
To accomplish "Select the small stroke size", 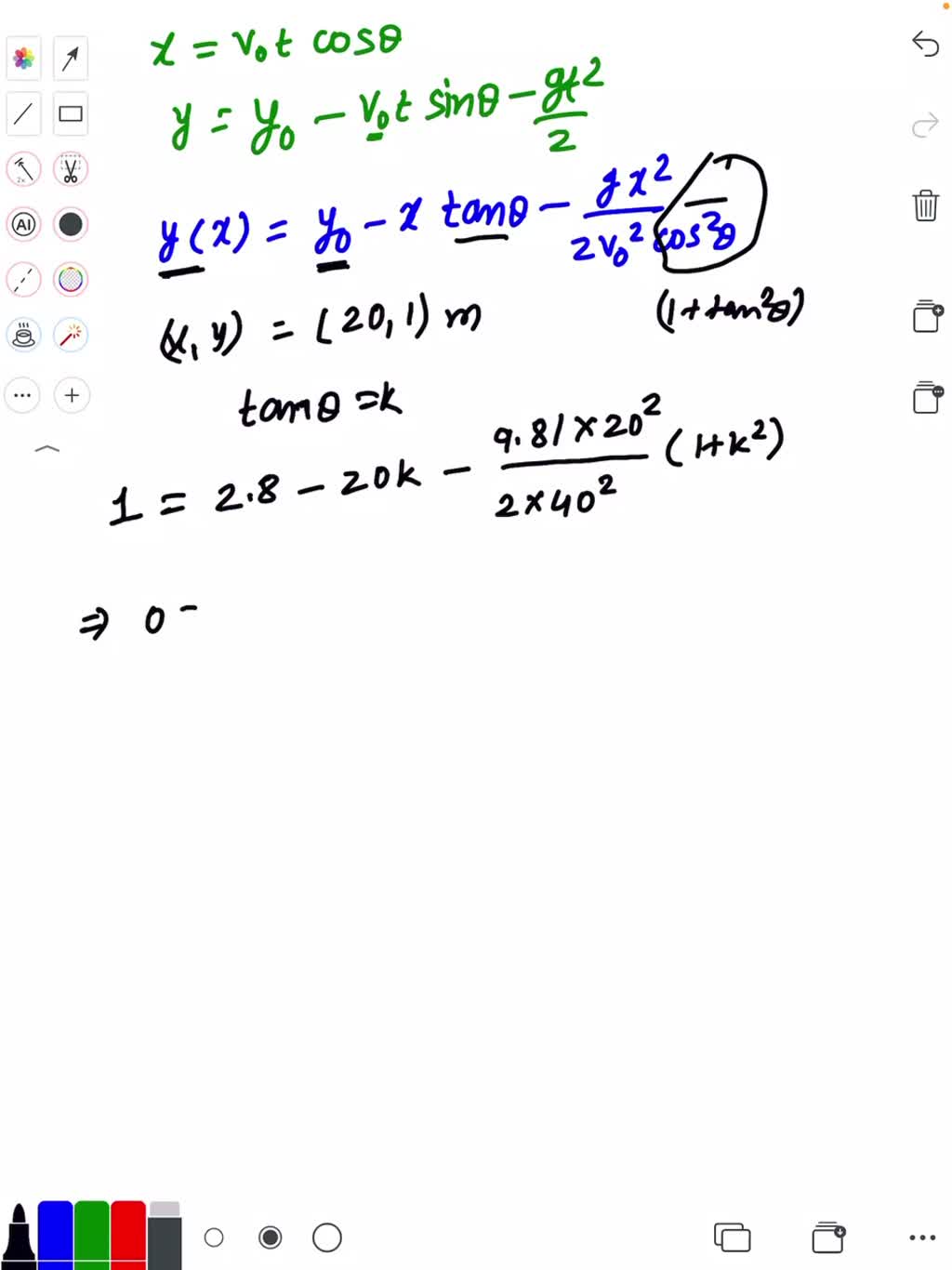I will tap(214, 1237).
